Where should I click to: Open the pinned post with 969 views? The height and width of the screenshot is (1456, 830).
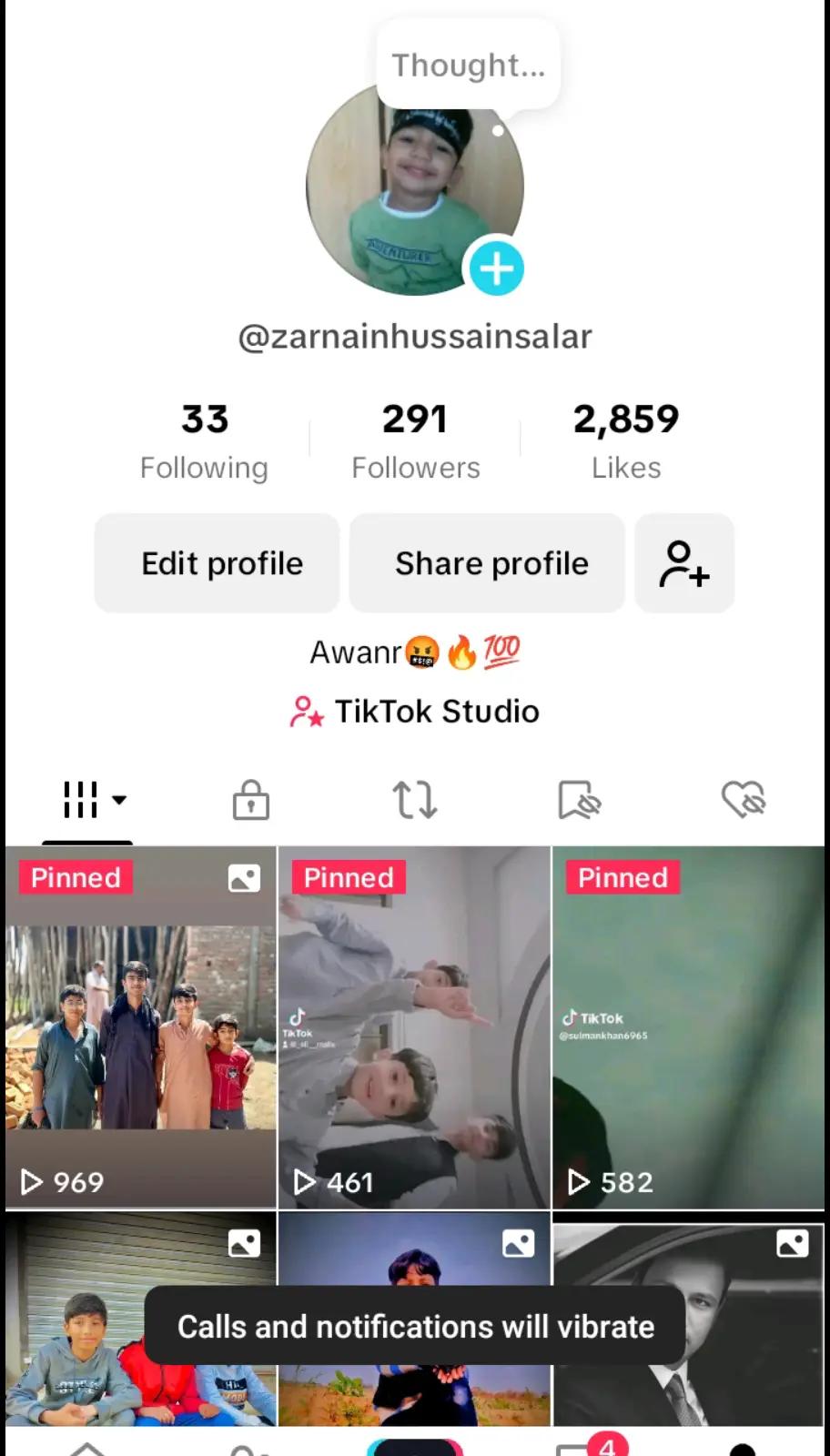(x=141, y=1028)
